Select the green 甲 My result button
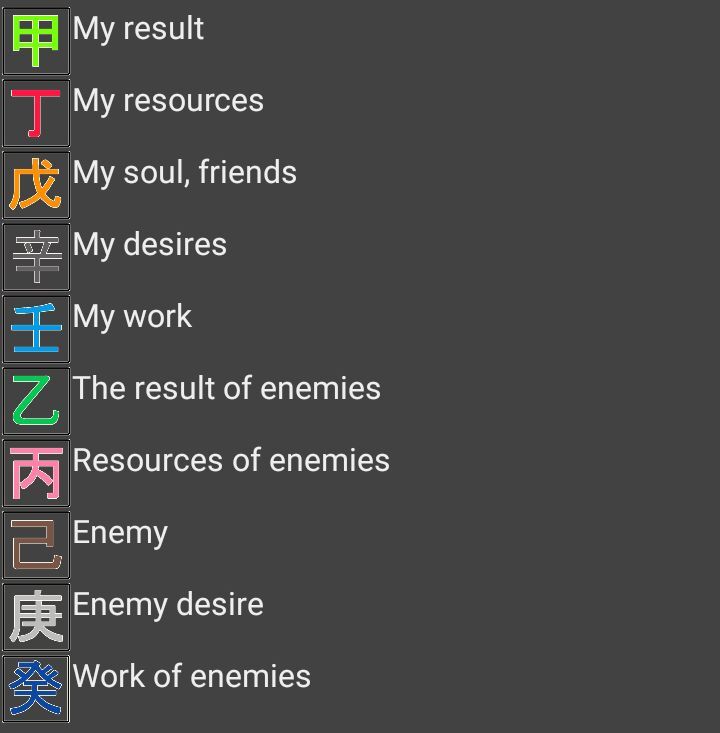The width and height of the screenshot is (720, 733). [36, 41]
